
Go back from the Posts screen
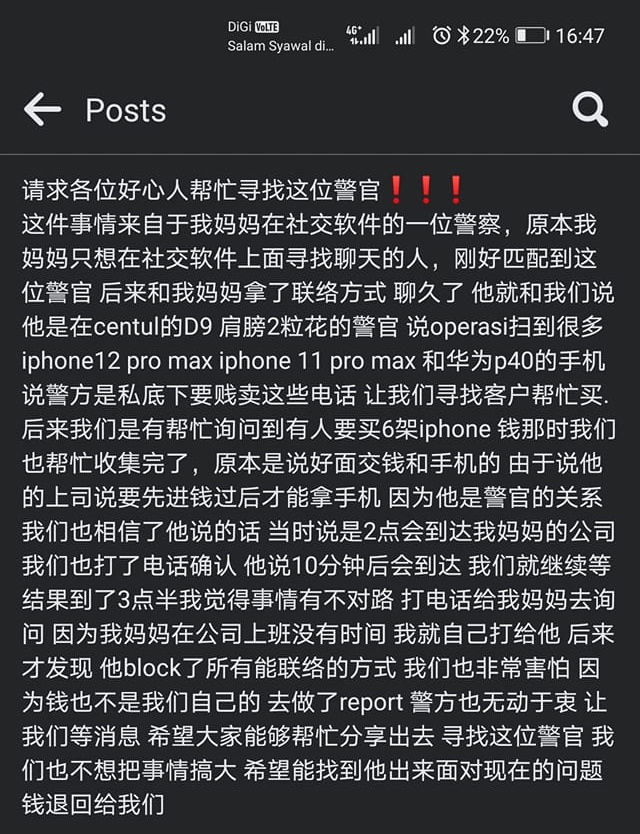pos(42,110)
